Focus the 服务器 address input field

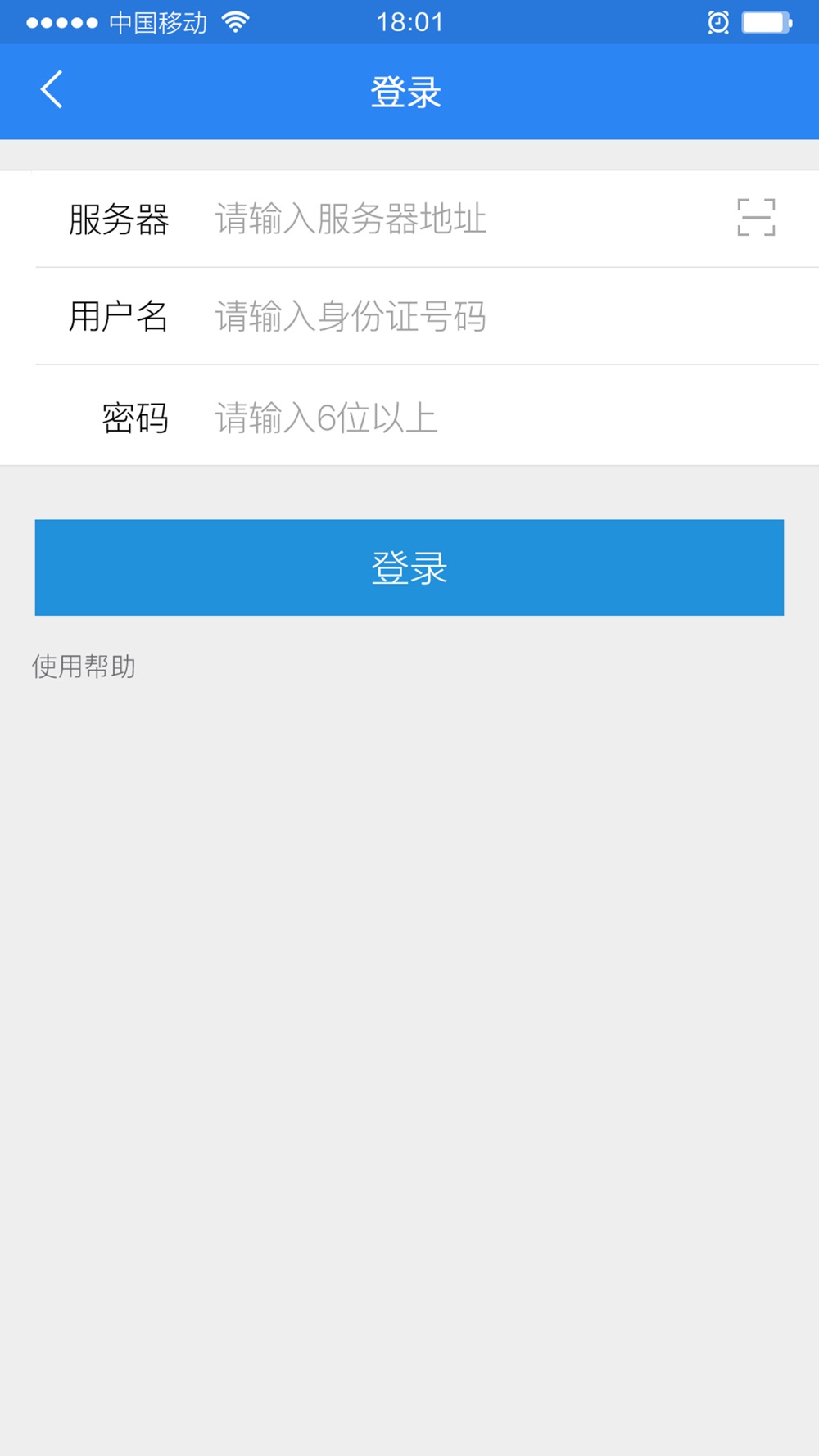[x=467, y=219]
